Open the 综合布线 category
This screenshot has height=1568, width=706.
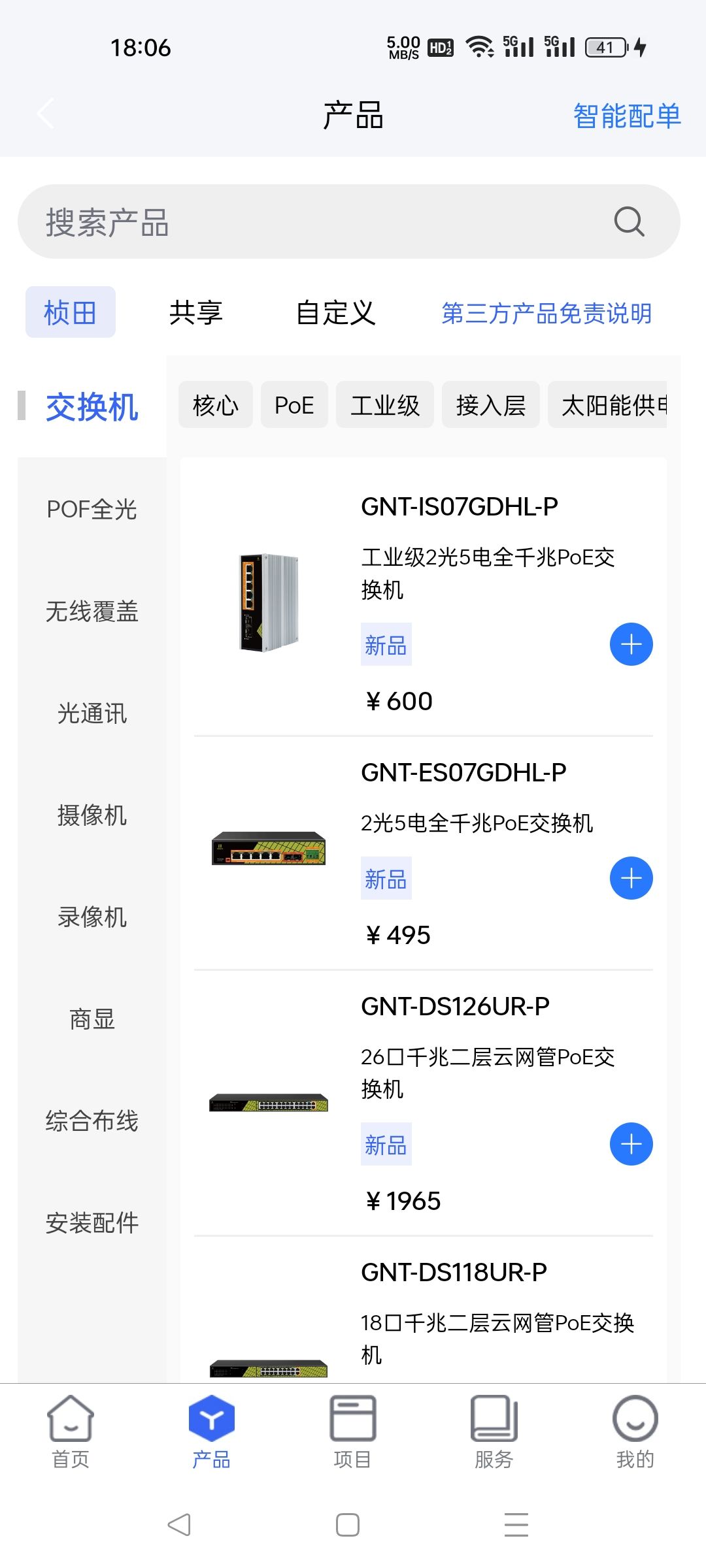coord(92,1121)
